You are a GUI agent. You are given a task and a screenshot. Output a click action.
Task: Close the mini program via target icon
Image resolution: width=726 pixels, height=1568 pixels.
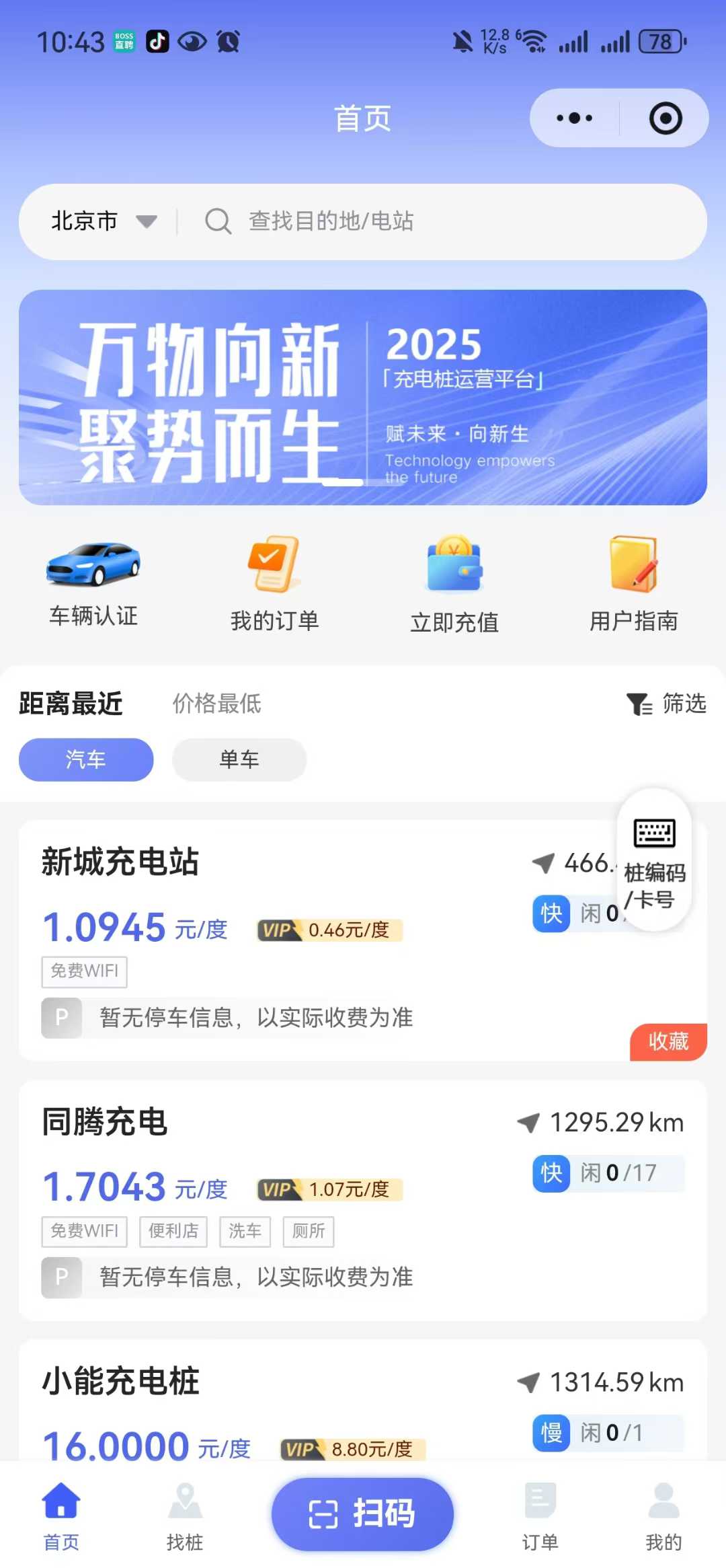[665, 118]
